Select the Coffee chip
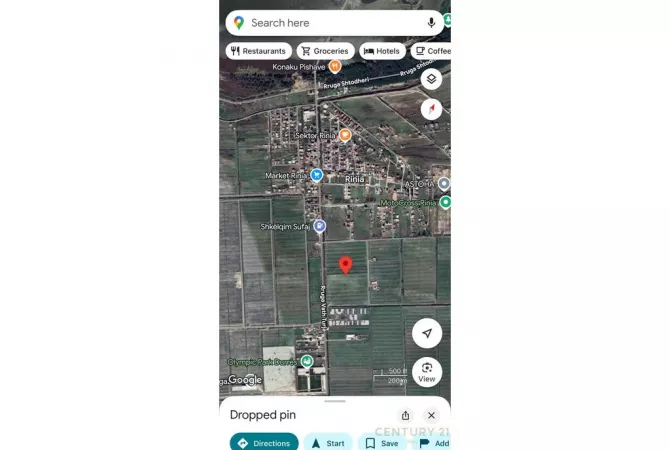 432,51
